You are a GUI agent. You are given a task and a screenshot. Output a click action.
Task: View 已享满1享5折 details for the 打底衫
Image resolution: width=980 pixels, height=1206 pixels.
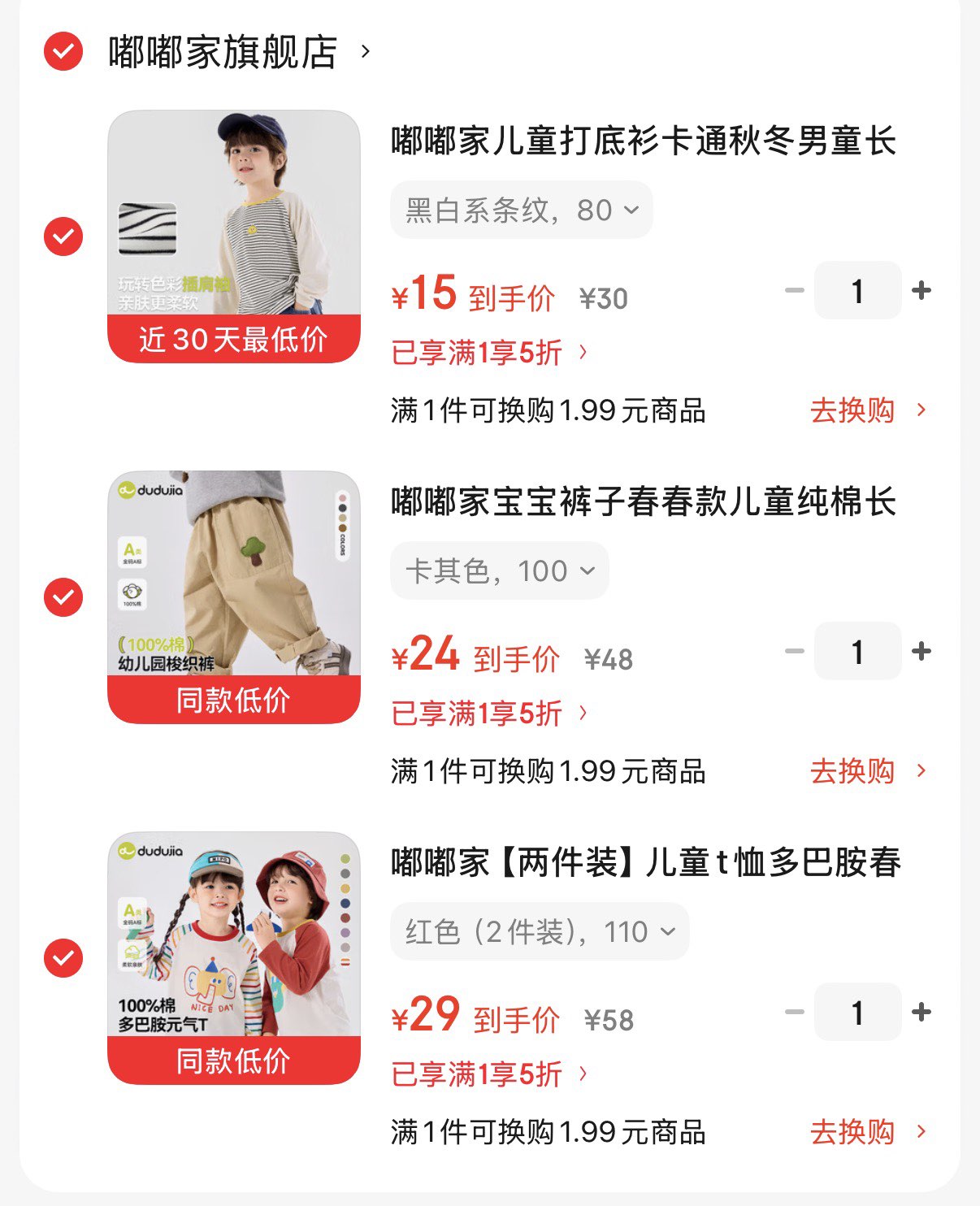coord(489,353)
